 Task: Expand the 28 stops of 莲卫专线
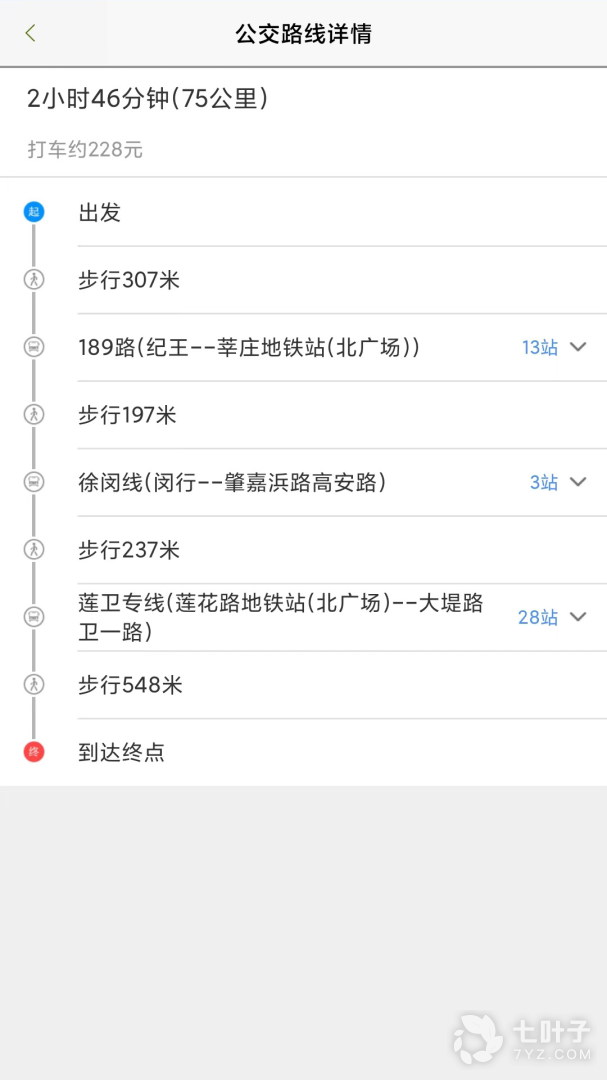pyautogui.click(x=576, y=617)
